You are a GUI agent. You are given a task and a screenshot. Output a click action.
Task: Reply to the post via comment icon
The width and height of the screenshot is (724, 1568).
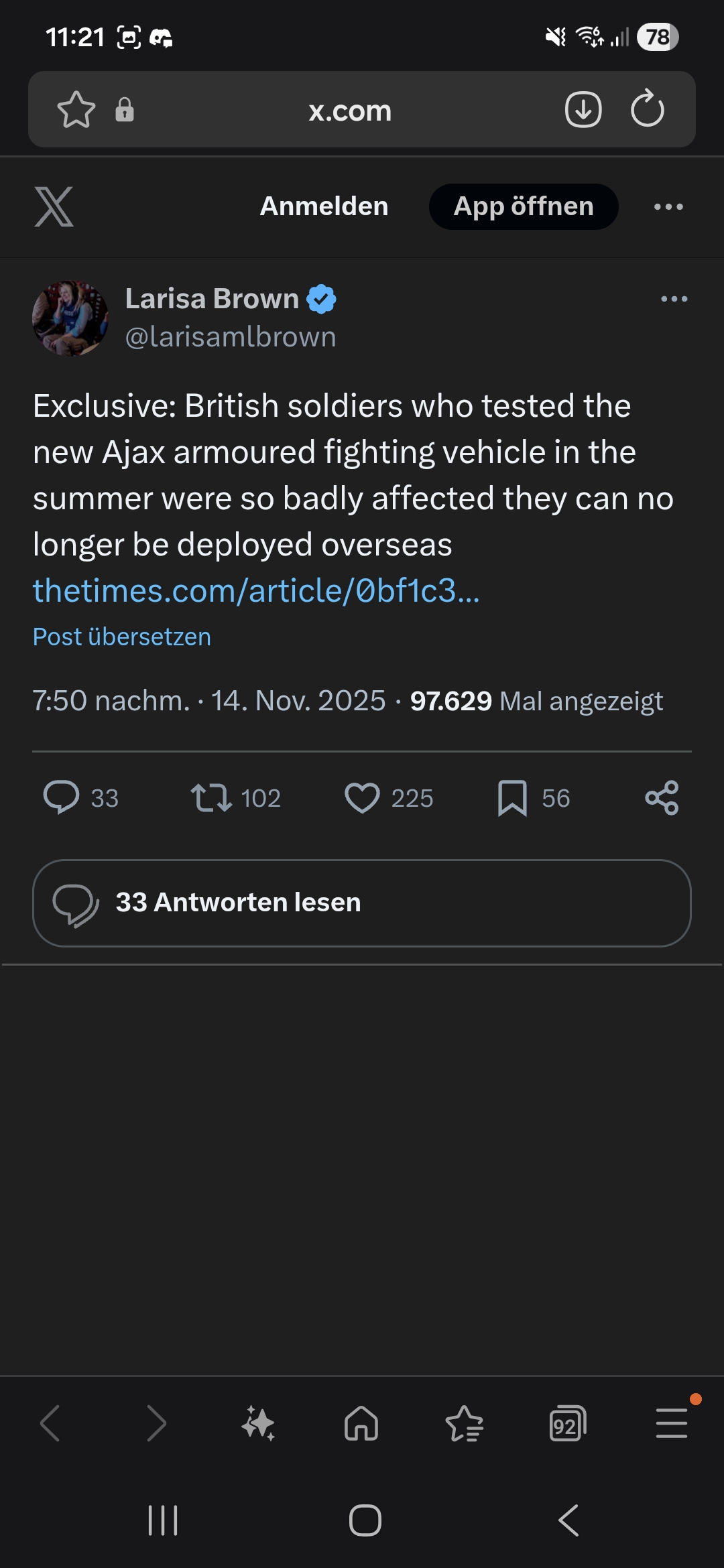point(62,797)
